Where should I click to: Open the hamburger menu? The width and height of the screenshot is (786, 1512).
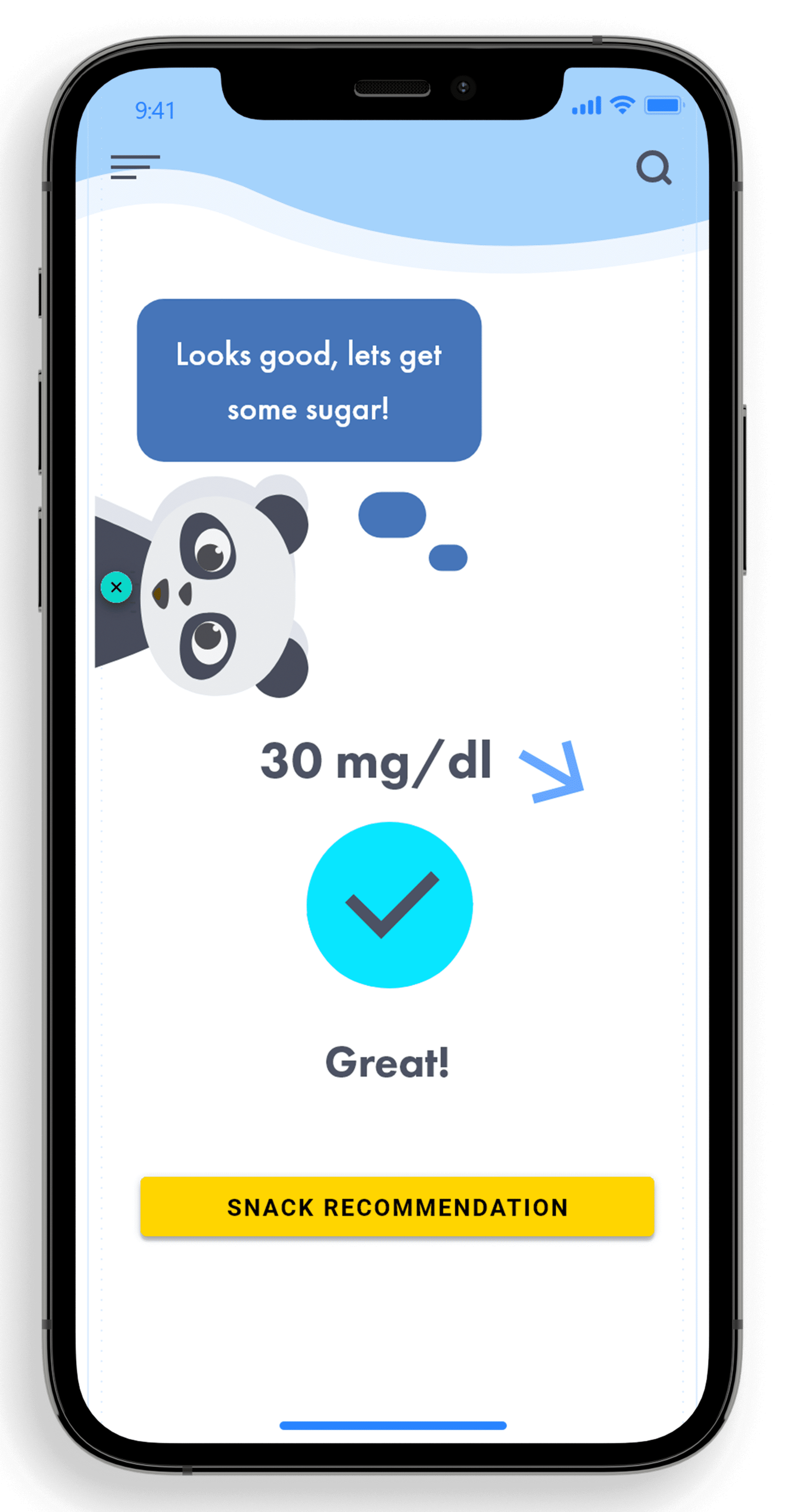(x=135, y=167)
